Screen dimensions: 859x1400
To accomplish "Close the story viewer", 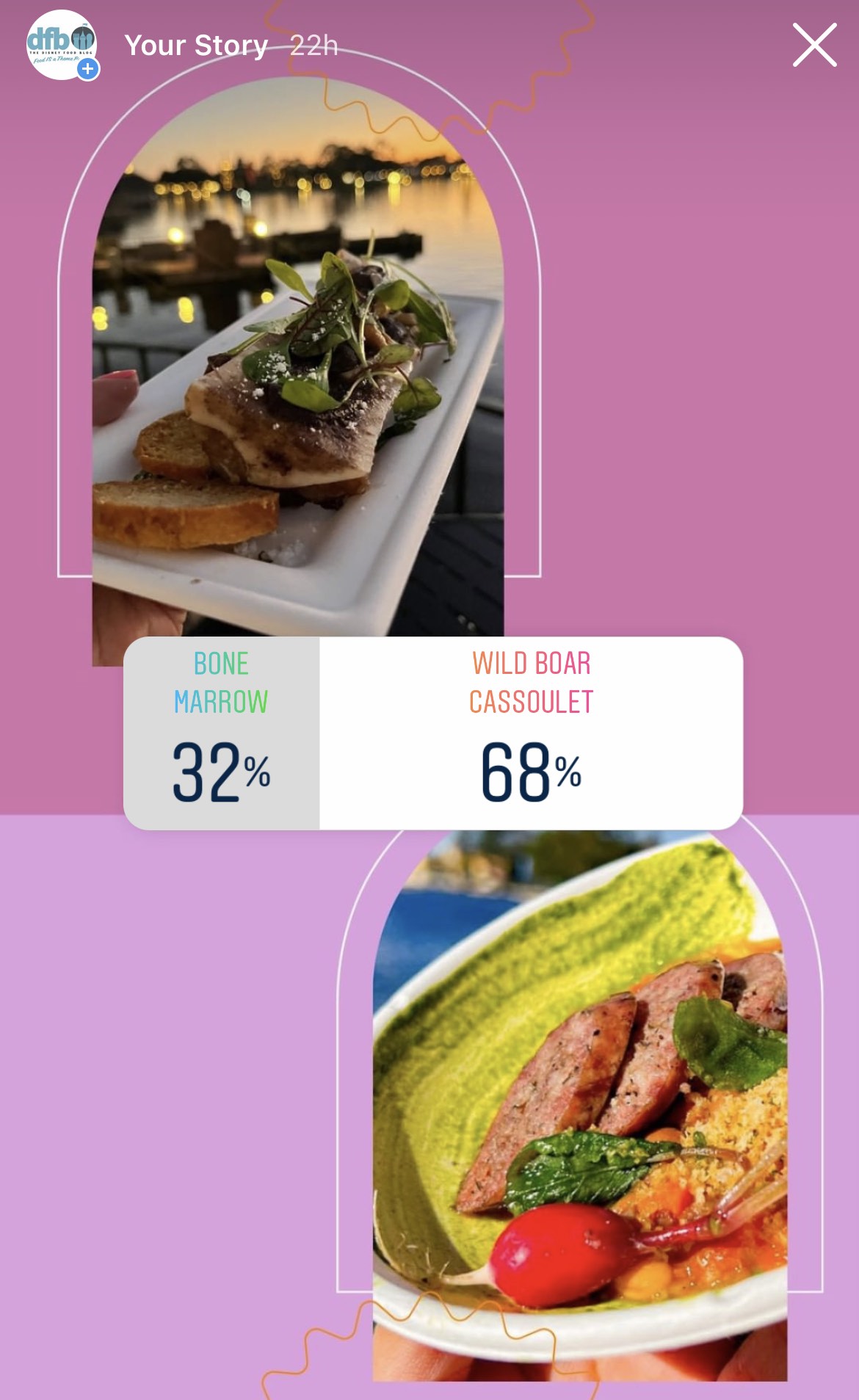I will [814, 45].
